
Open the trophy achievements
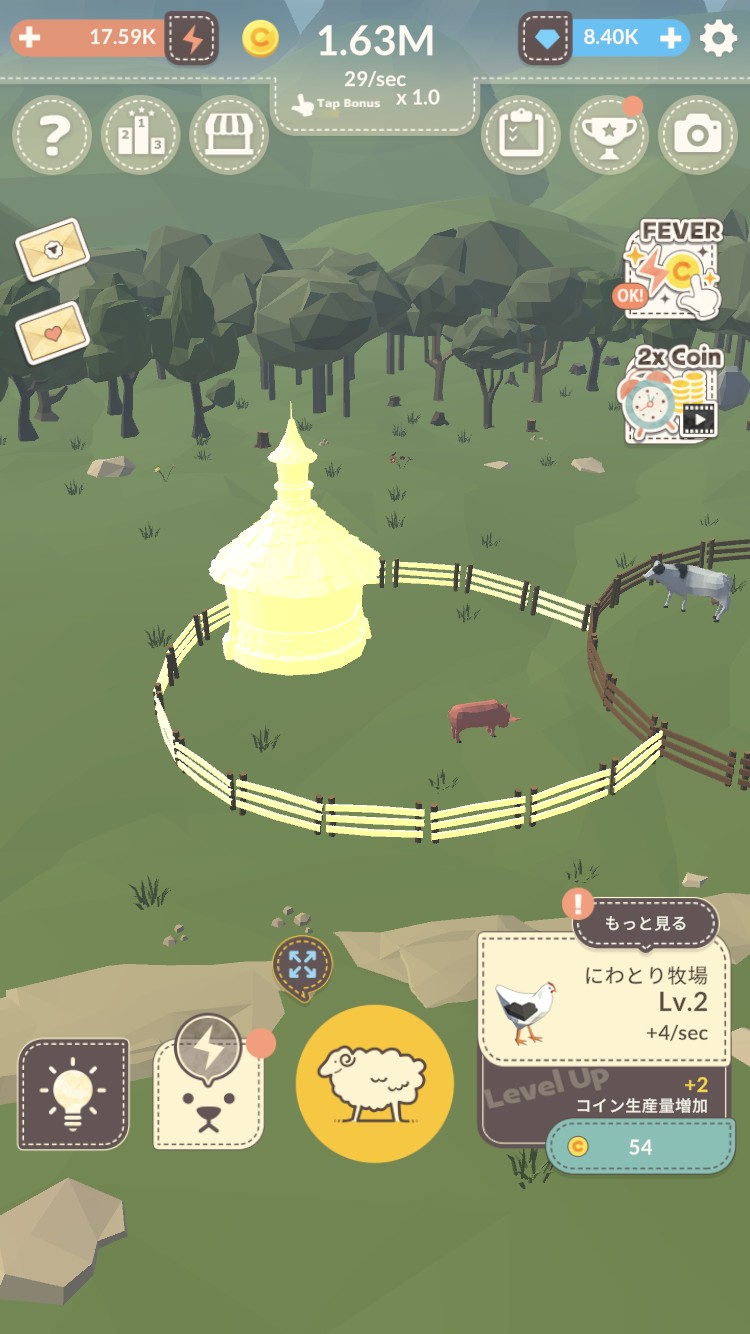608,136
